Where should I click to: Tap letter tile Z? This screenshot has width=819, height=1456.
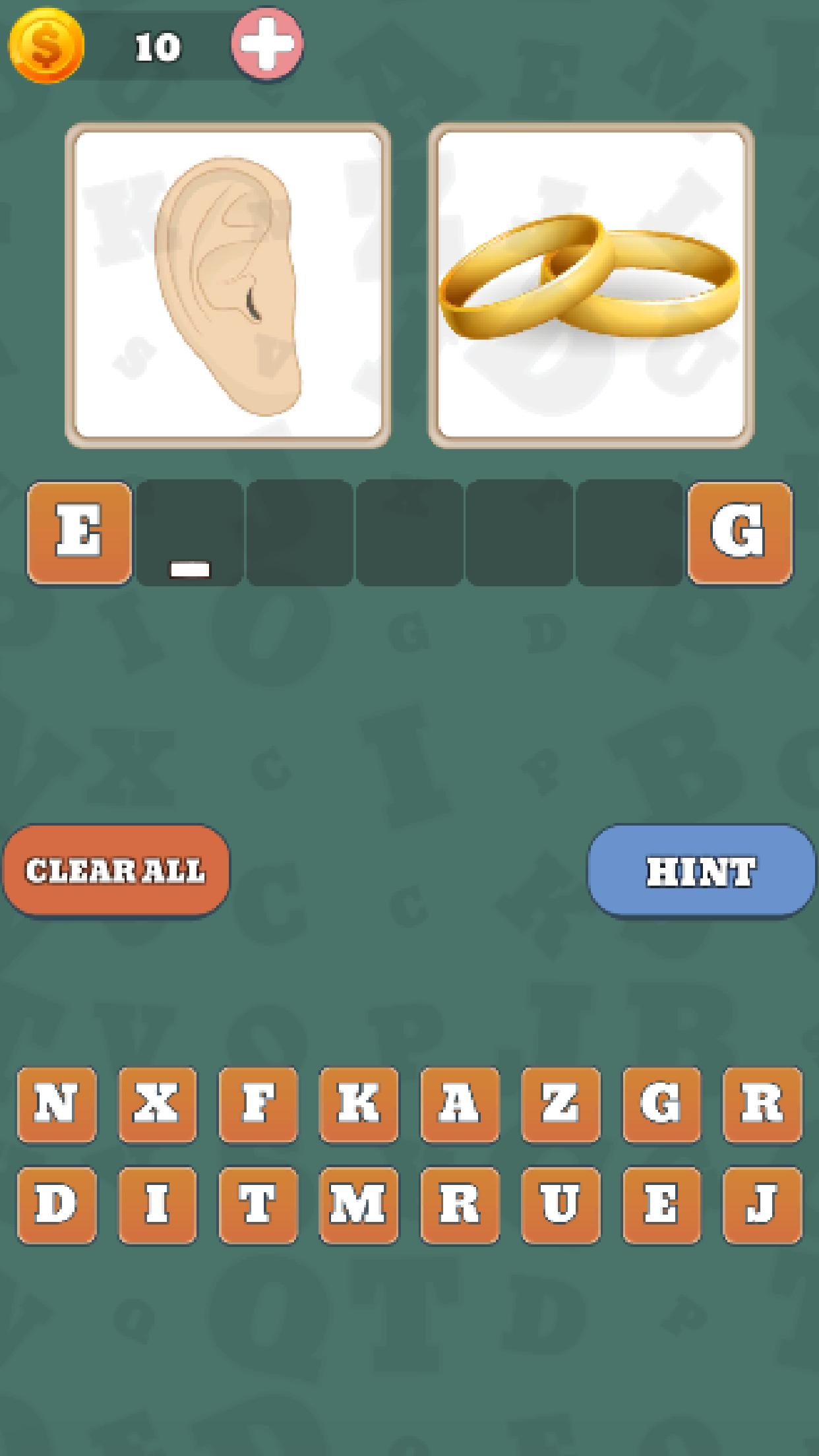[561, 1104]
